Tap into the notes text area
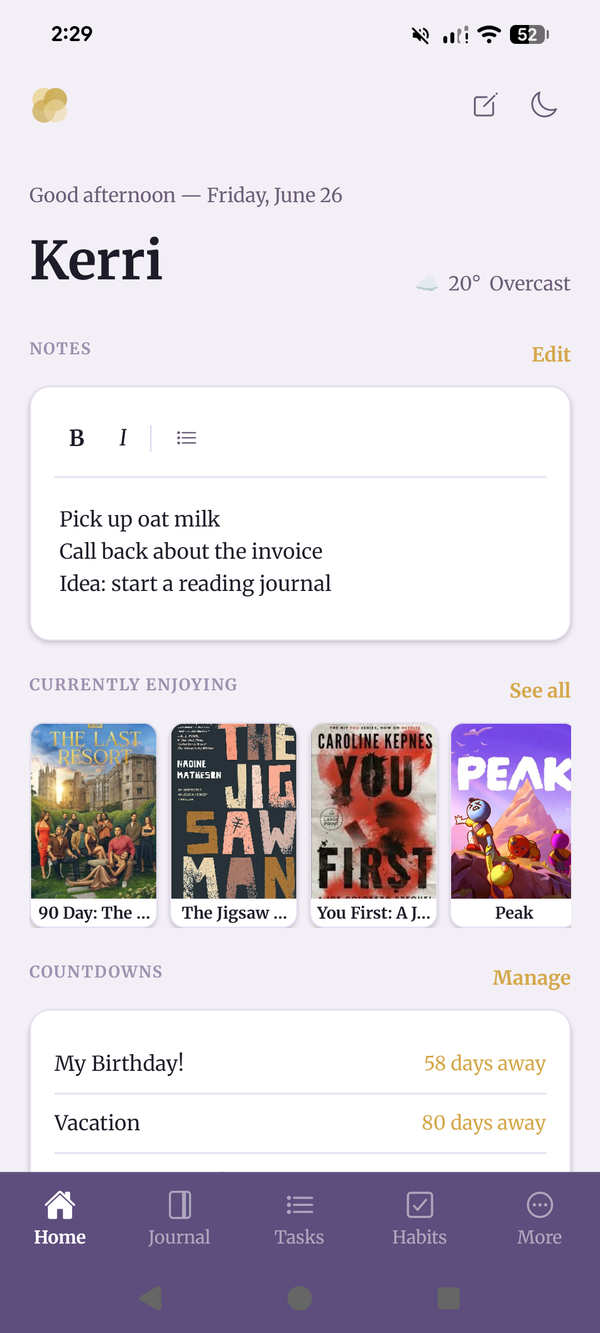Screen dimensions: 600x1333 point(300,551)
